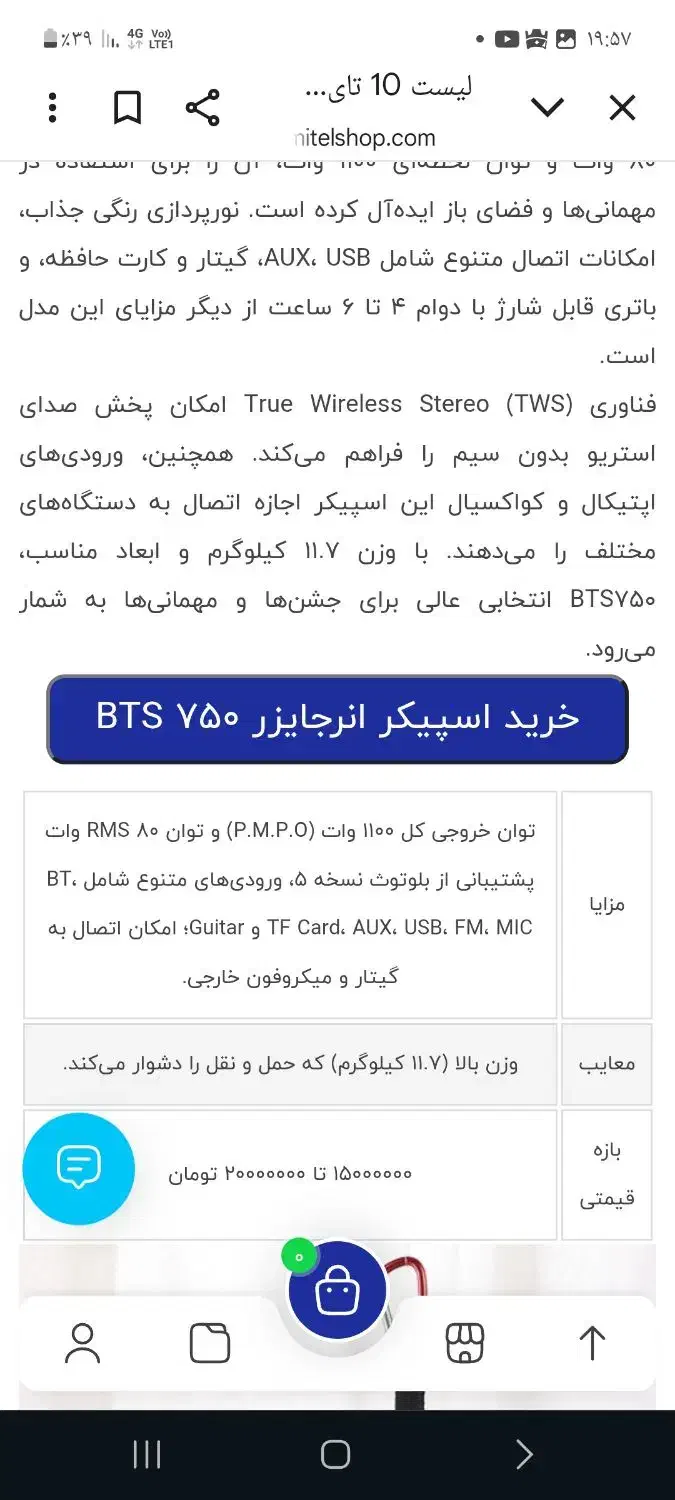Open the shopping cart button

click(337, 1291)
